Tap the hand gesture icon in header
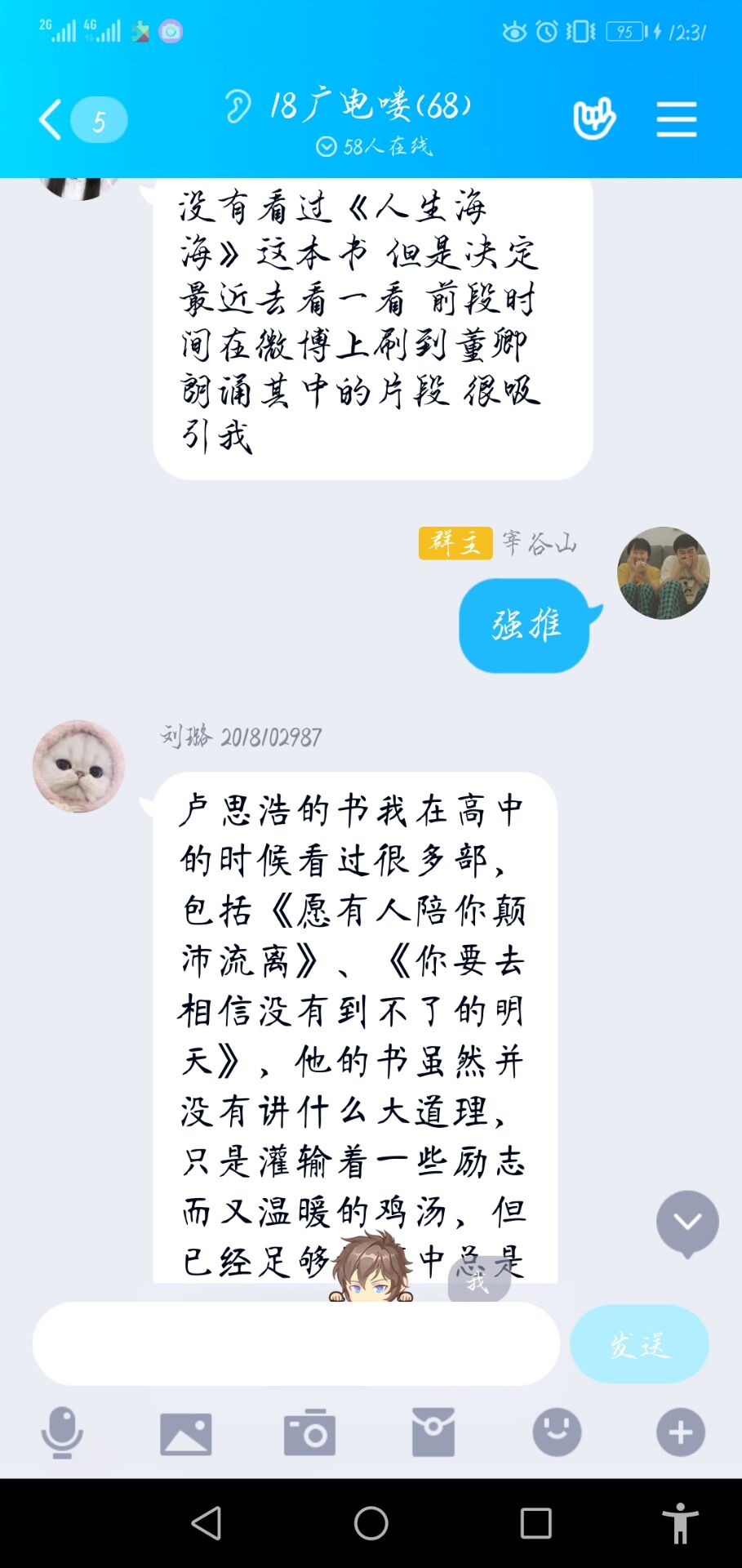742x1568 pixels. [x=594, y=120]
